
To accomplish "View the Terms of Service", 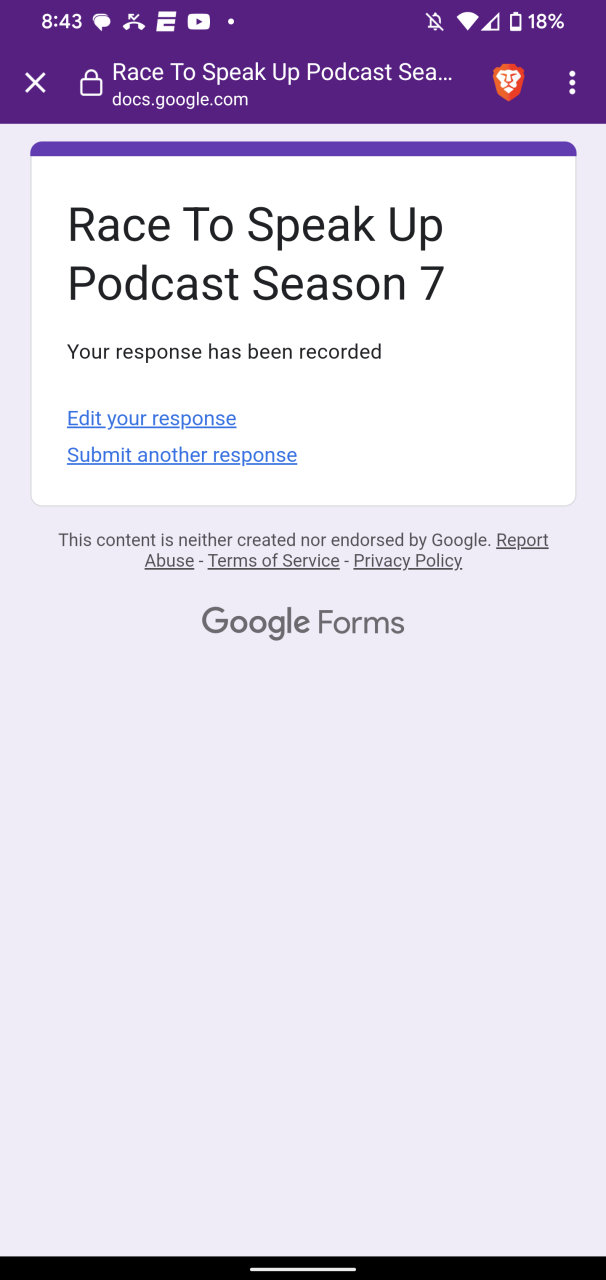I will [273, 561].
